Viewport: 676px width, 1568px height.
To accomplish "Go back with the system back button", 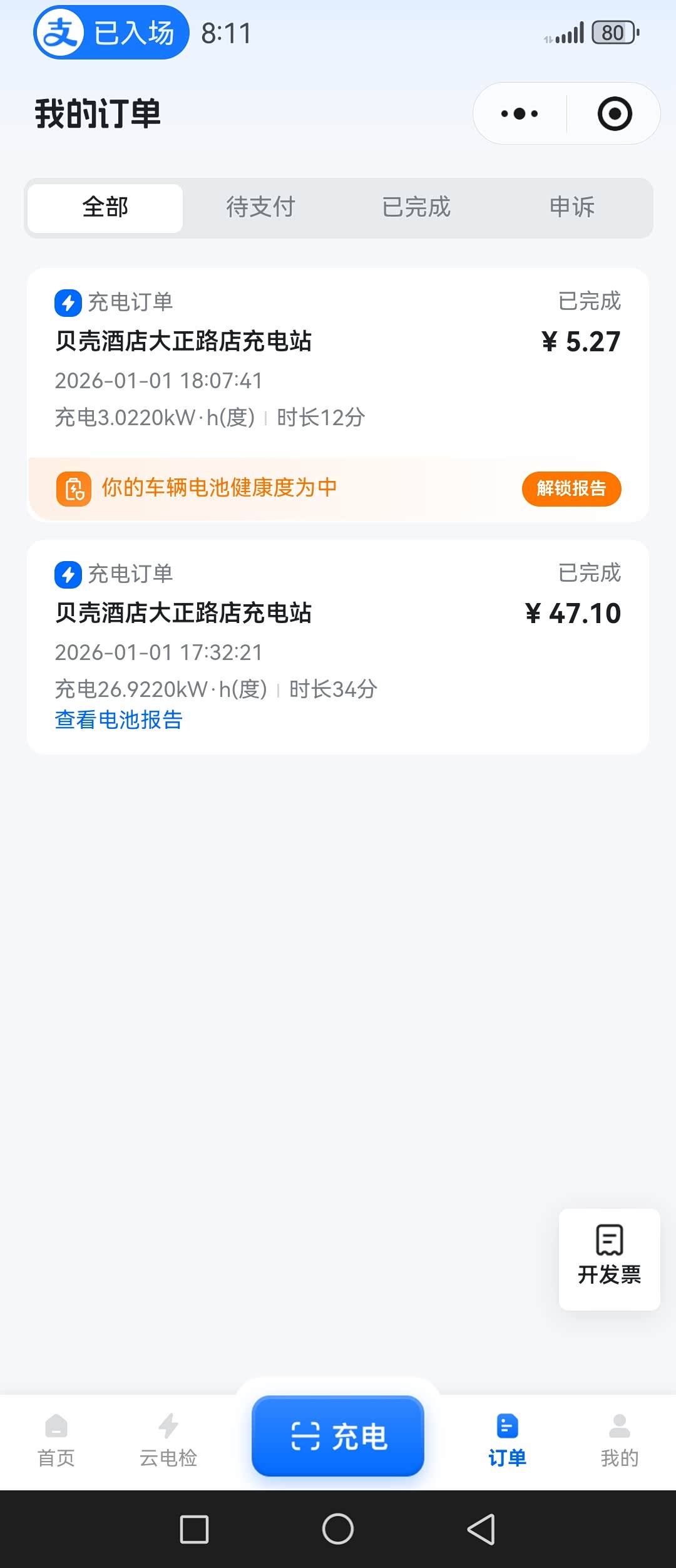I will pyautogui.click(x=481, y=1530).
